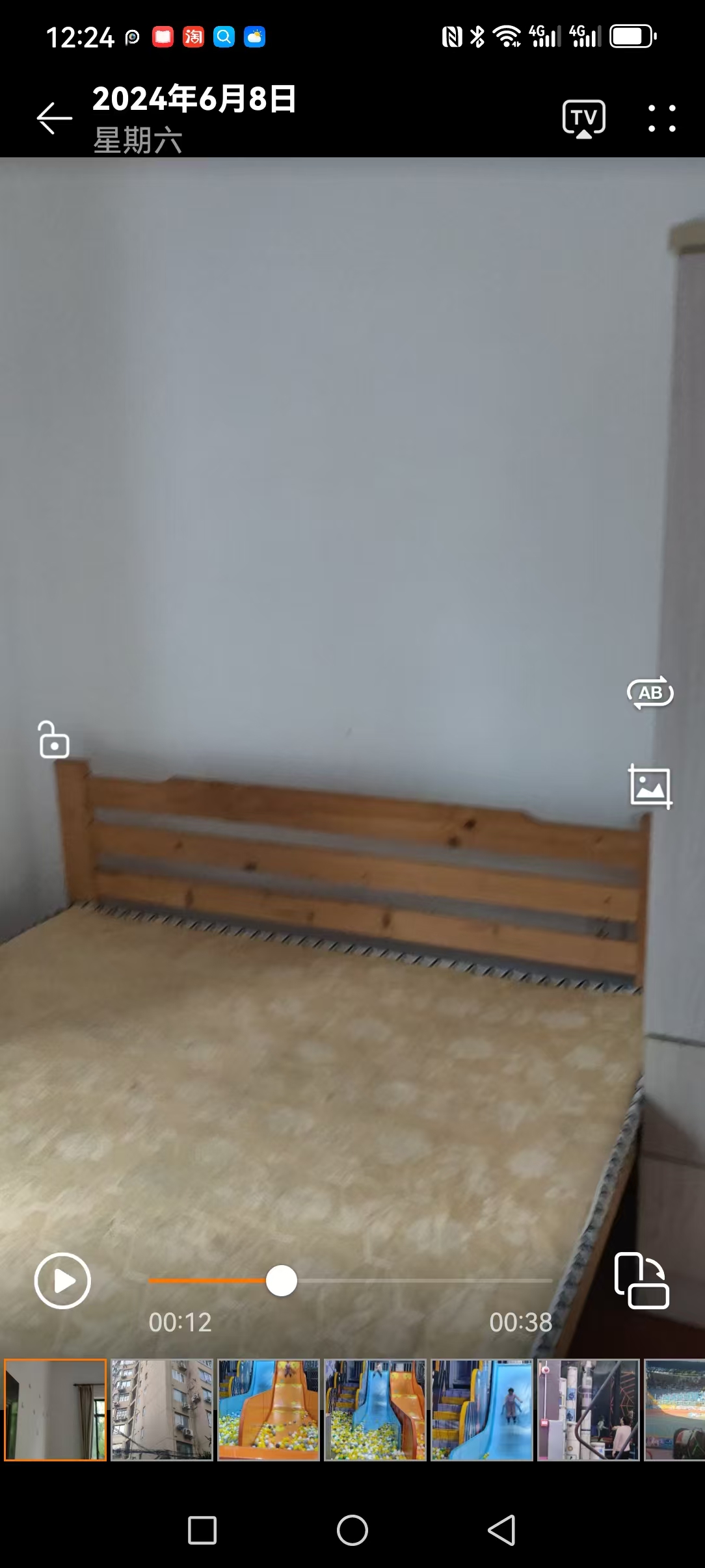Open the four-dot more options menu

click(661, 118)
